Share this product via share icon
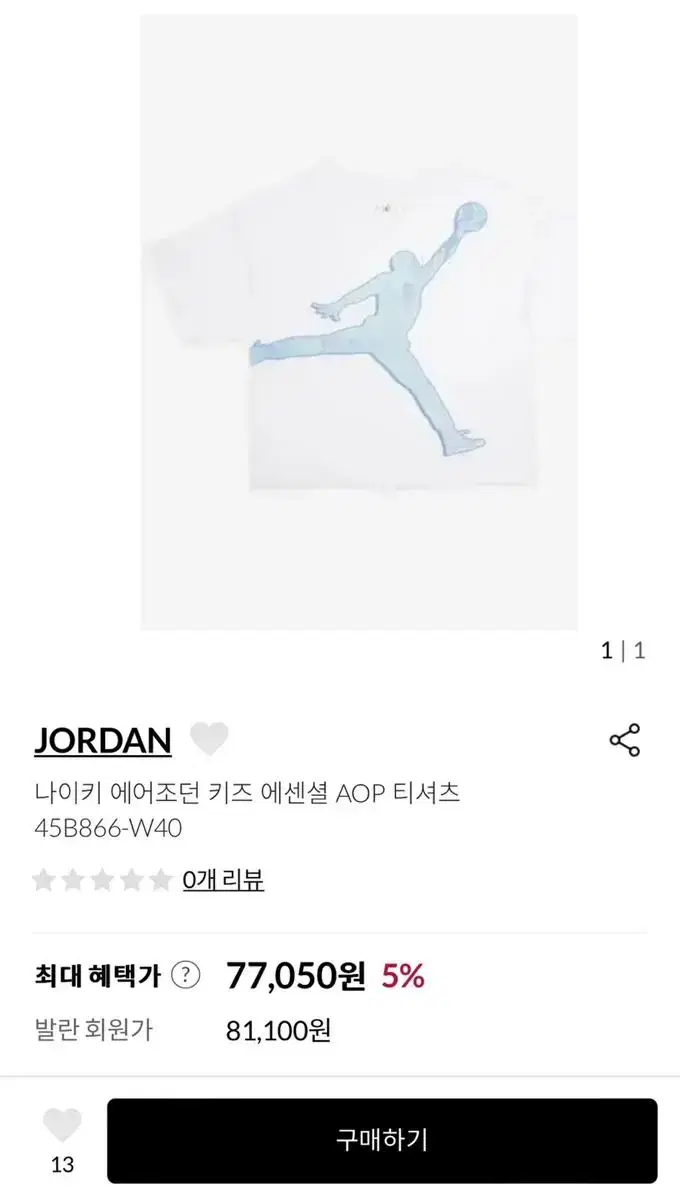Image resolution: width=680 pixels, height=1200 pixels. (x=625, y=741)
